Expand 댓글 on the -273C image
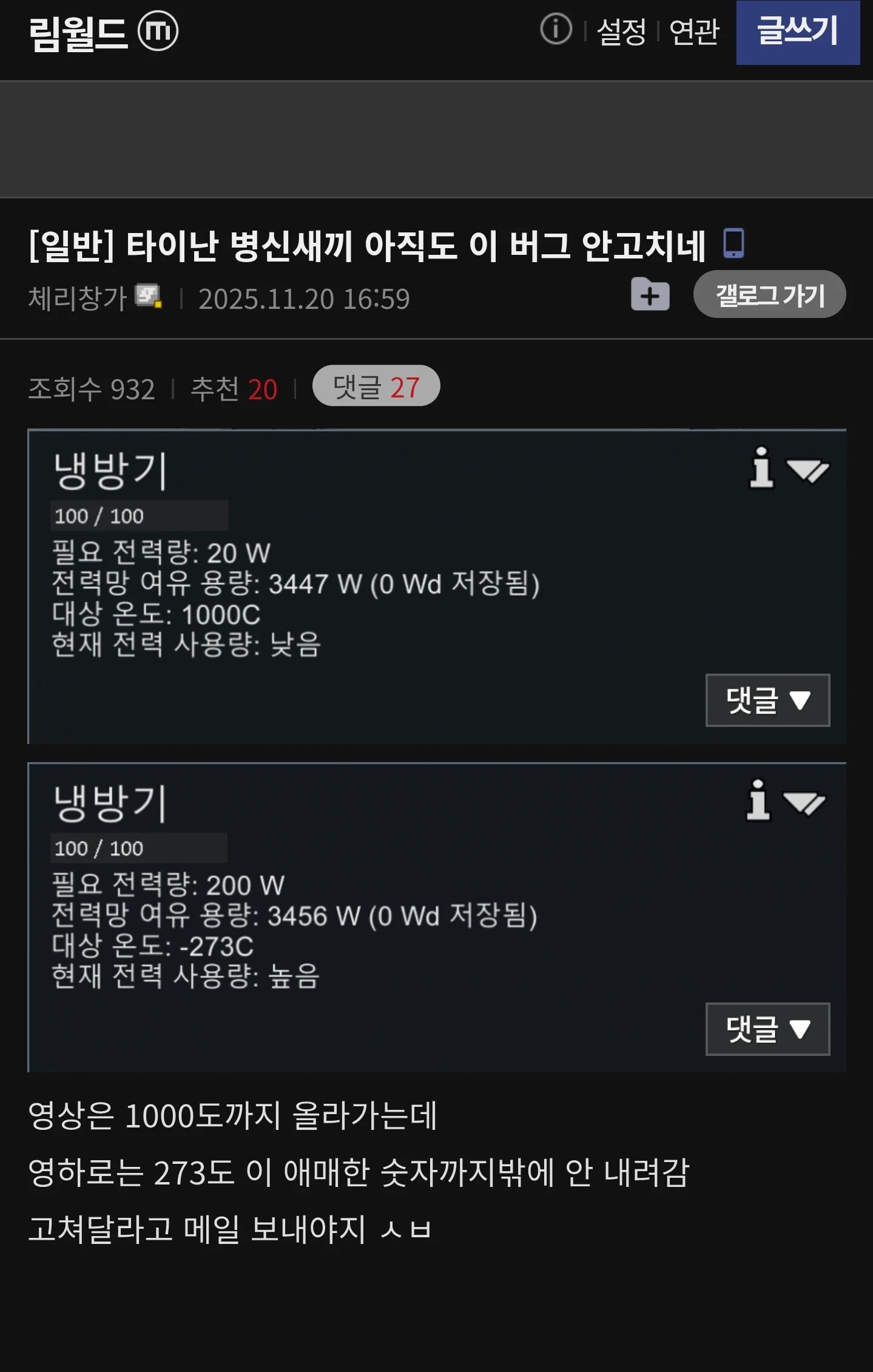 coord(767,1029)
